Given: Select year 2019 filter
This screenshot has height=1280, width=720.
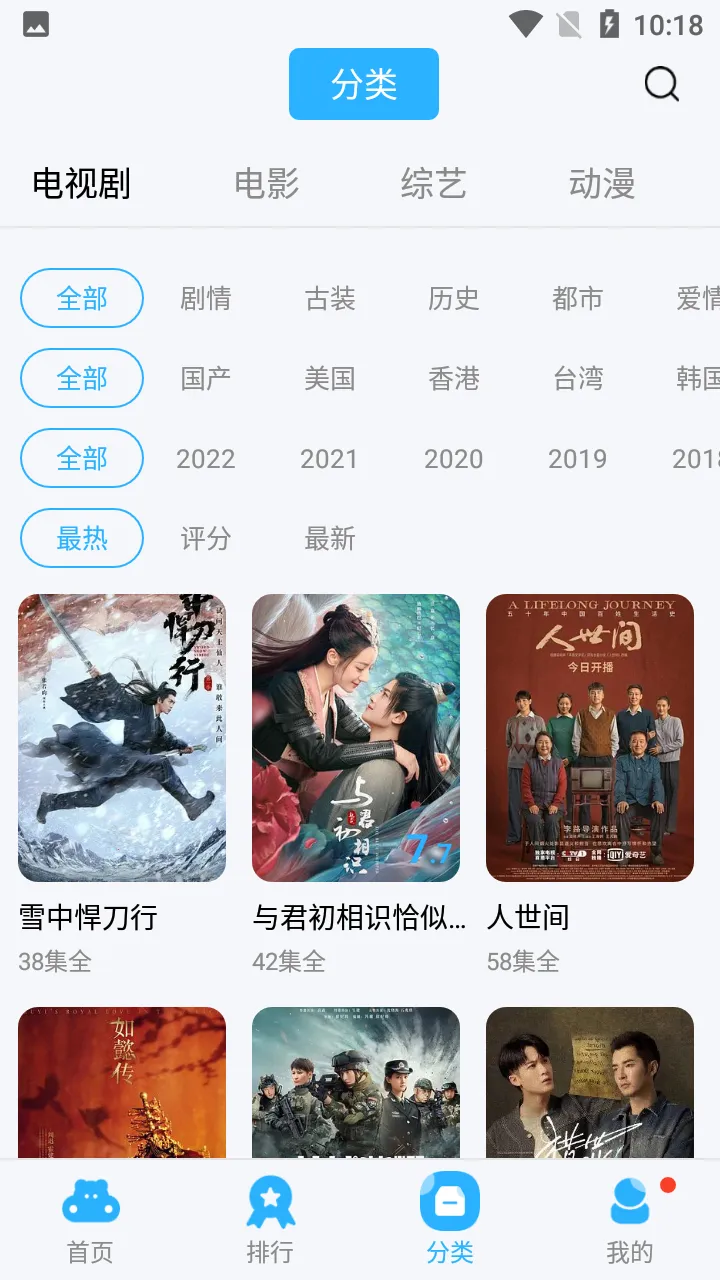Looking at the screenshot, I should 577,459.
